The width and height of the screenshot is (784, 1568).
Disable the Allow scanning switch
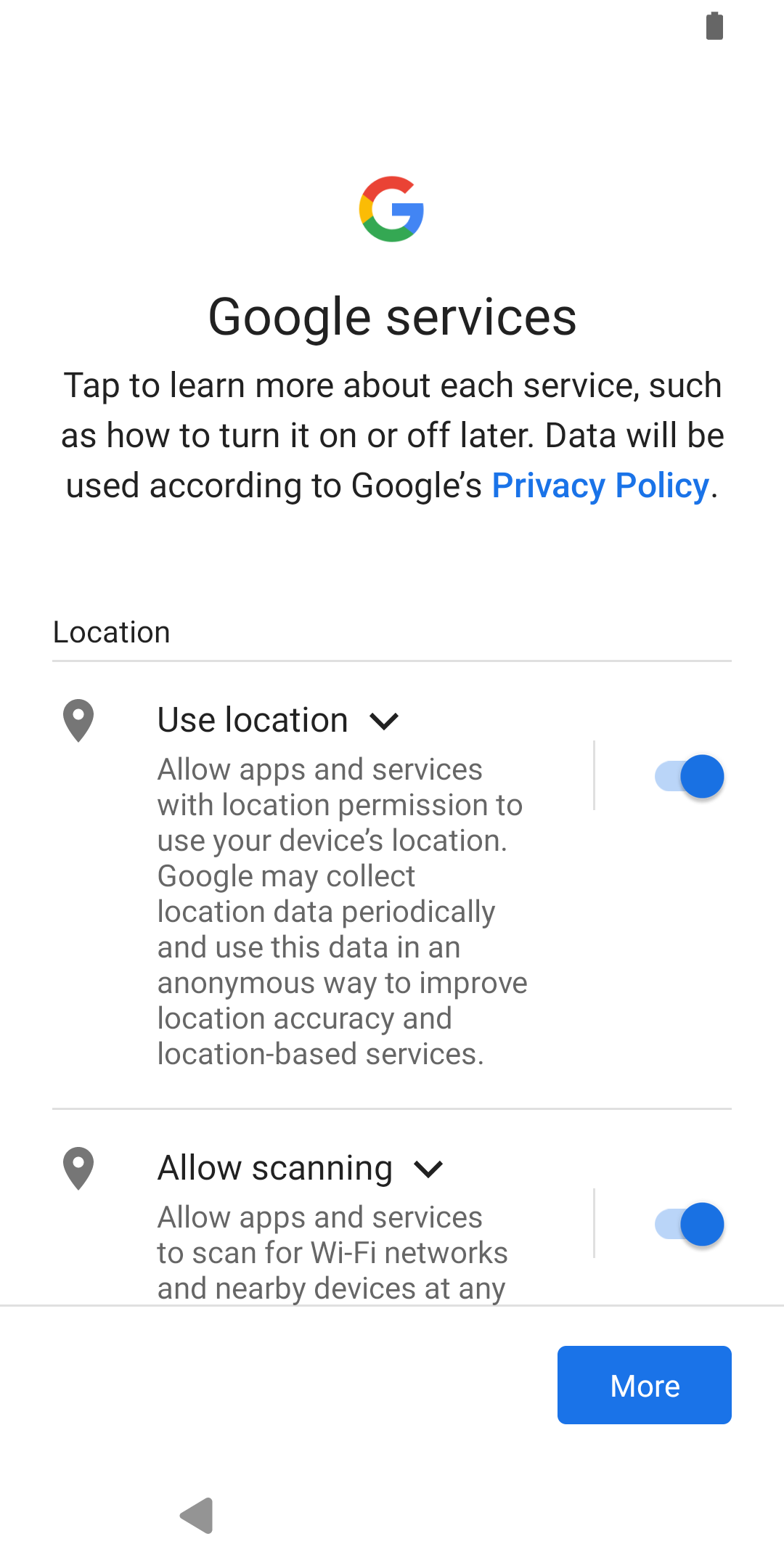(690, 1225)
